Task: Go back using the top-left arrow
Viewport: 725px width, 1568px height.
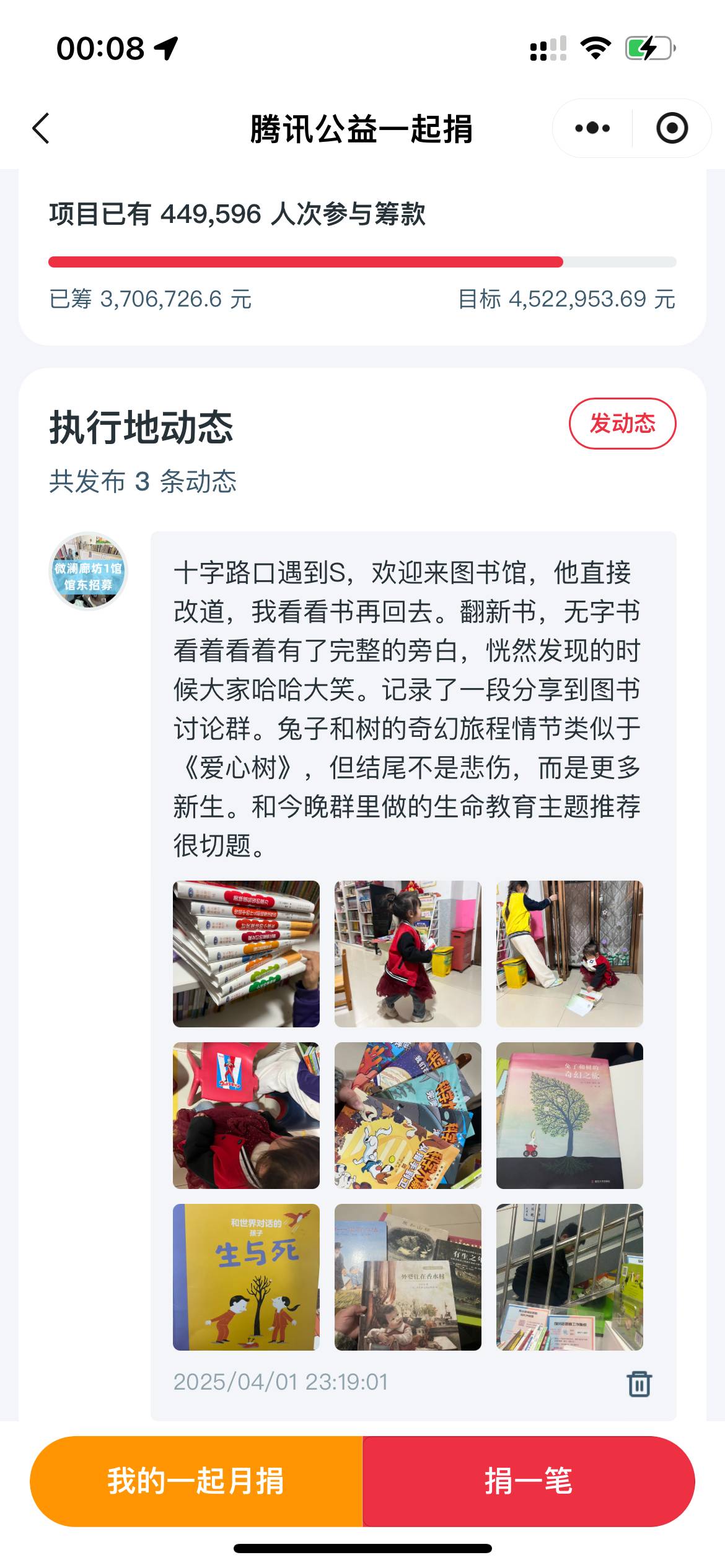Action: tap(41, 129)
